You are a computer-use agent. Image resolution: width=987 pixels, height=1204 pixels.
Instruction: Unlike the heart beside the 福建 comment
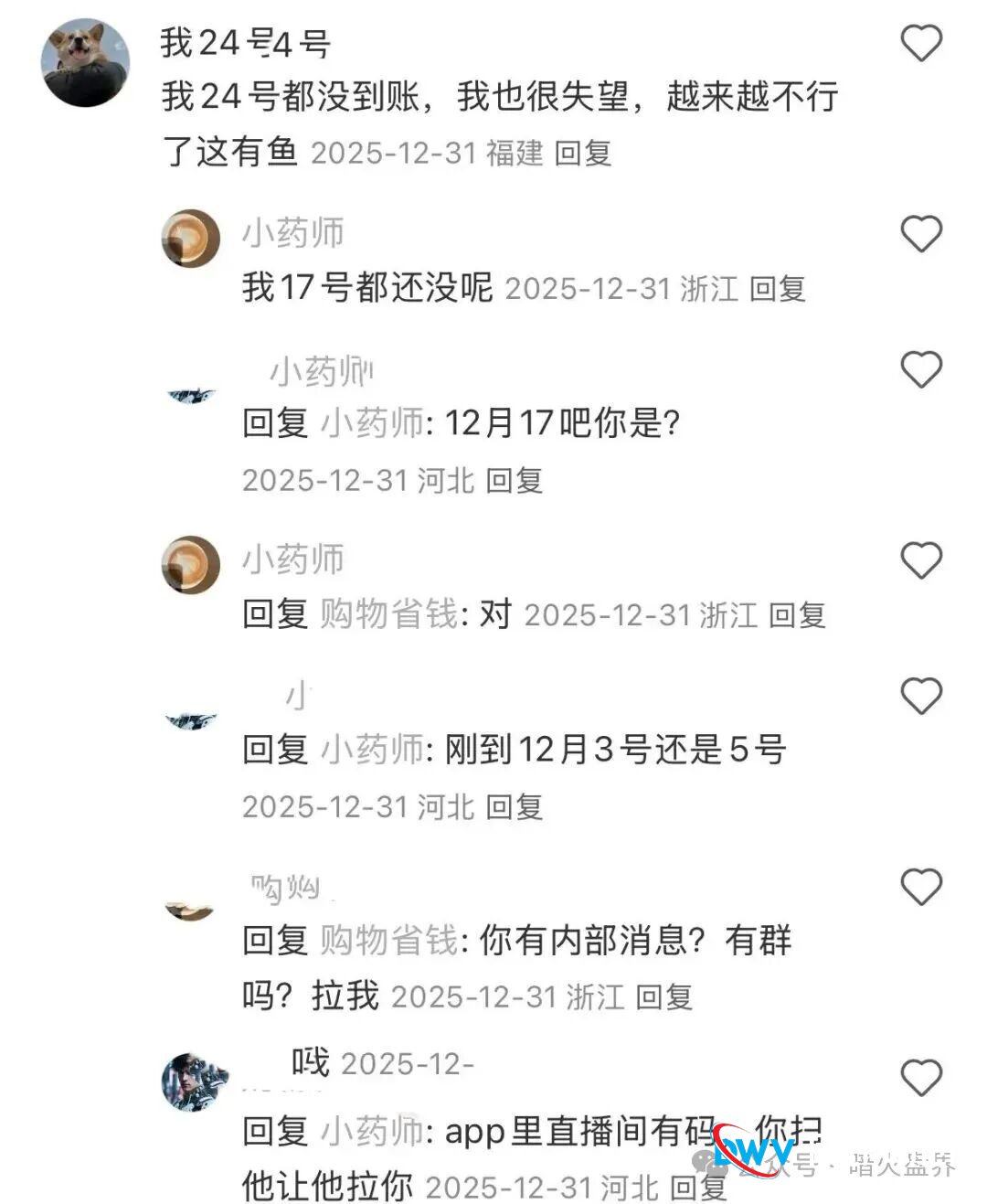click(x=920, y=41)
